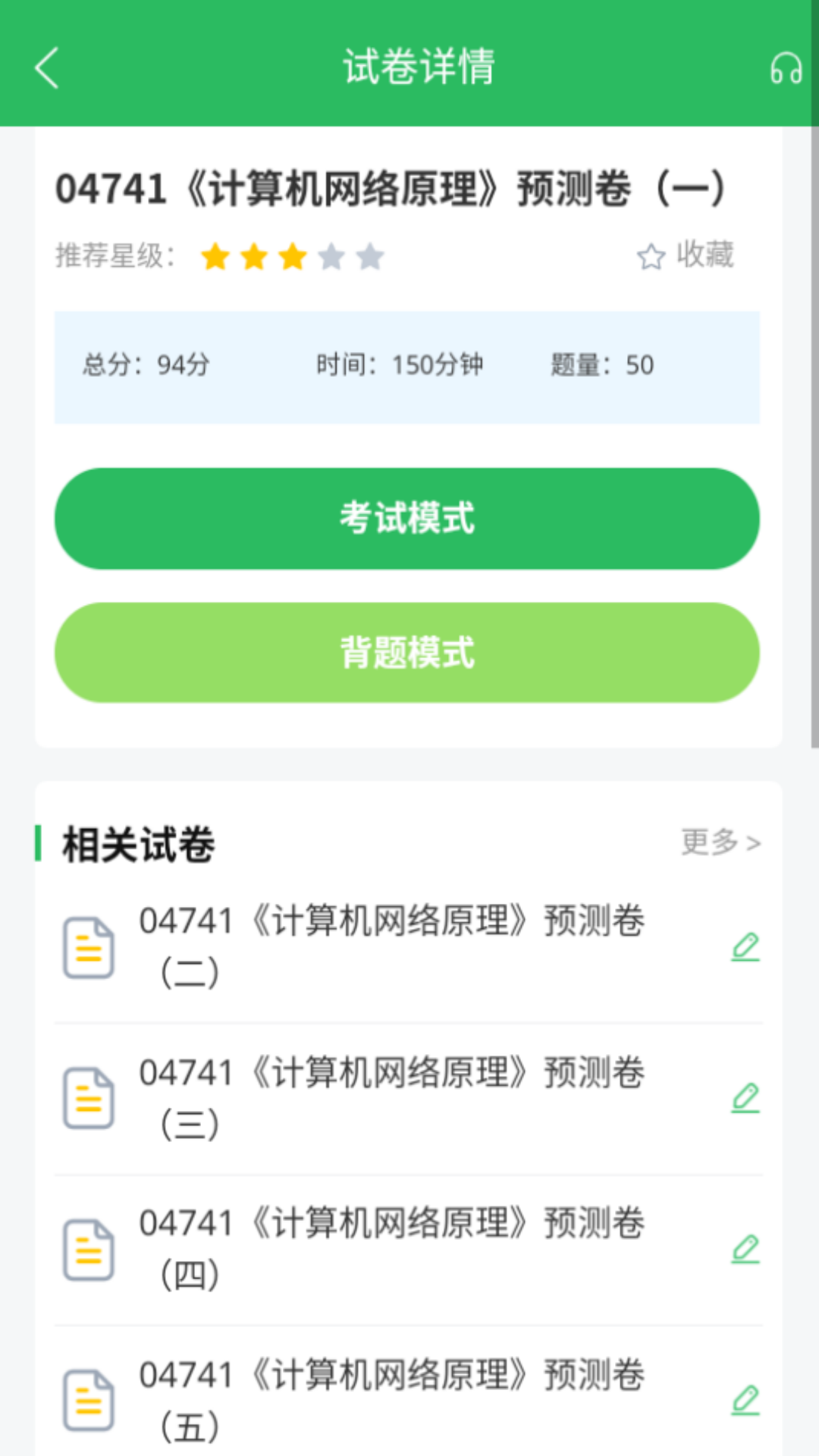Start 背题模式 (memorization mode)
Screen dimensions: 819x1456
point(407,653)
